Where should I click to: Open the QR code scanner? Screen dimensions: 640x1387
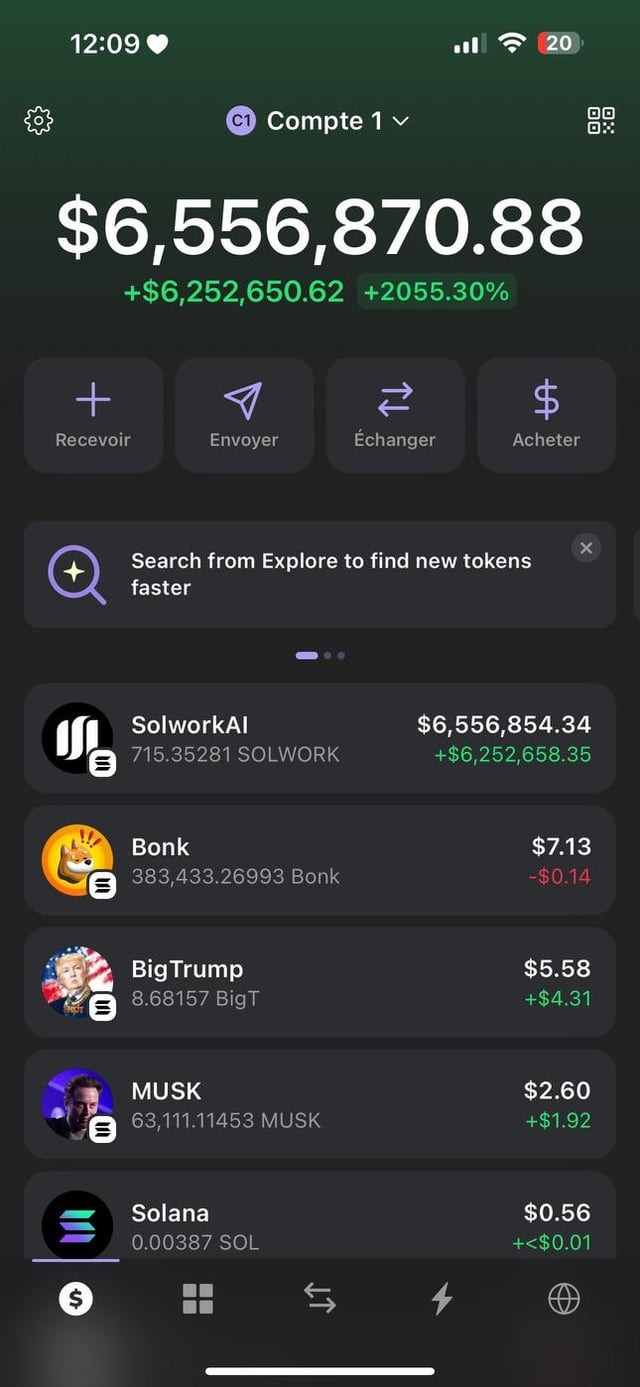pos(601,121)
